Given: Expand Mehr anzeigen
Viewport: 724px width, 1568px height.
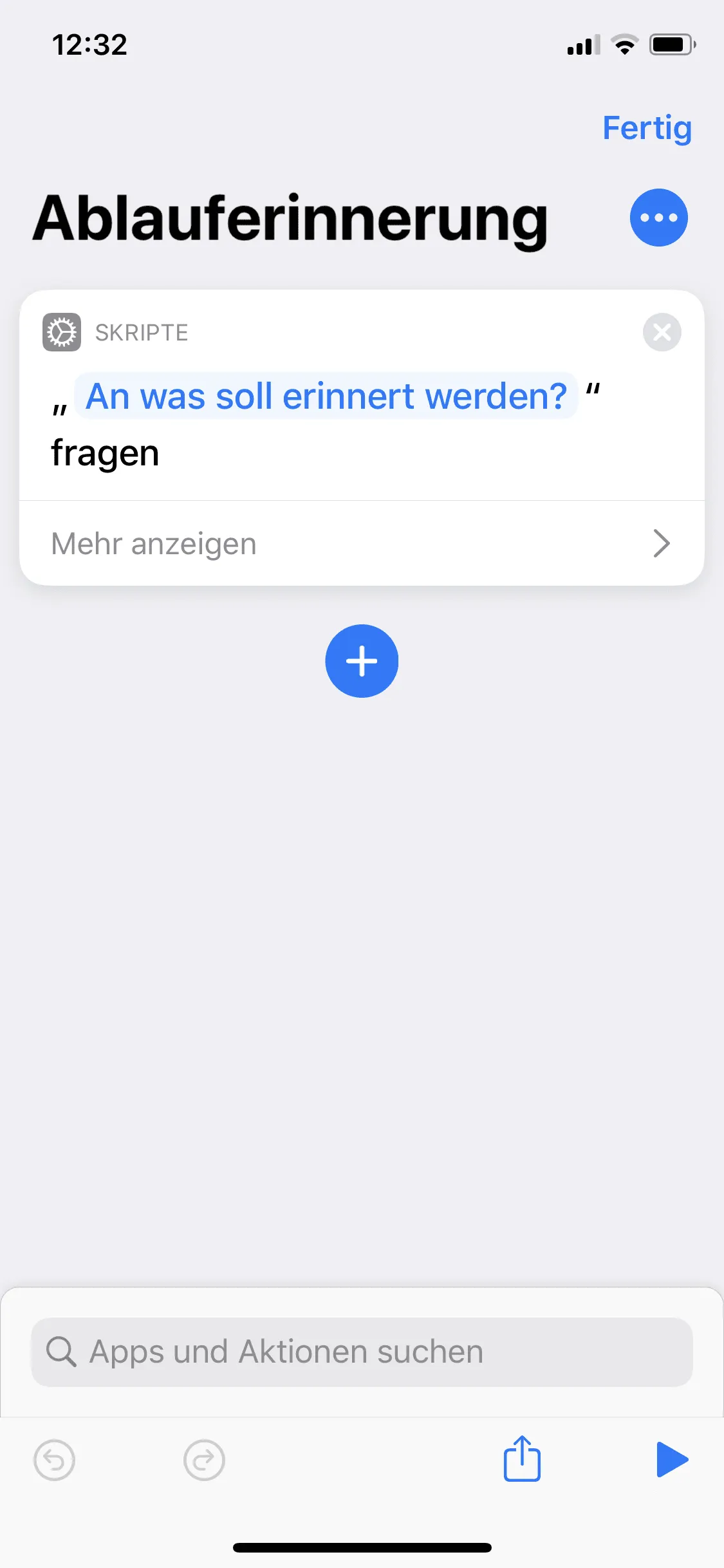Looking at the screenshot, I should (x=362, y=543).
